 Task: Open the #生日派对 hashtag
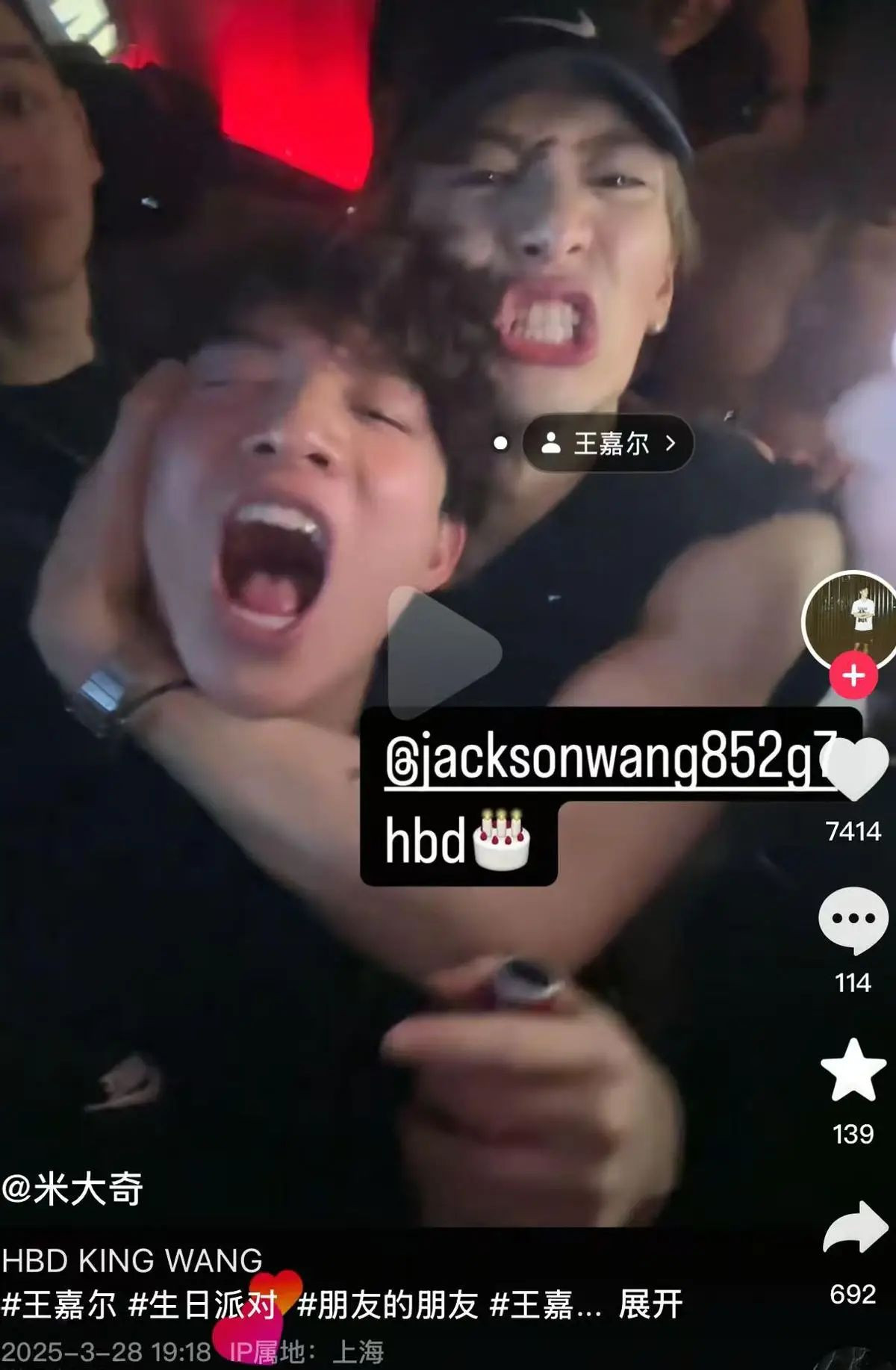(202, 1305)
